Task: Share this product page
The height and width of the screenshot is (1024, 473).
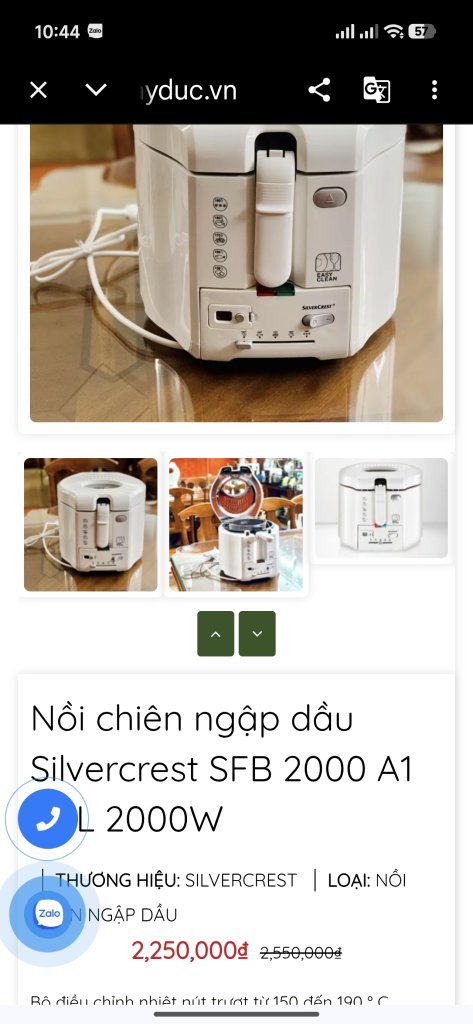Action: tap(319, 90)
